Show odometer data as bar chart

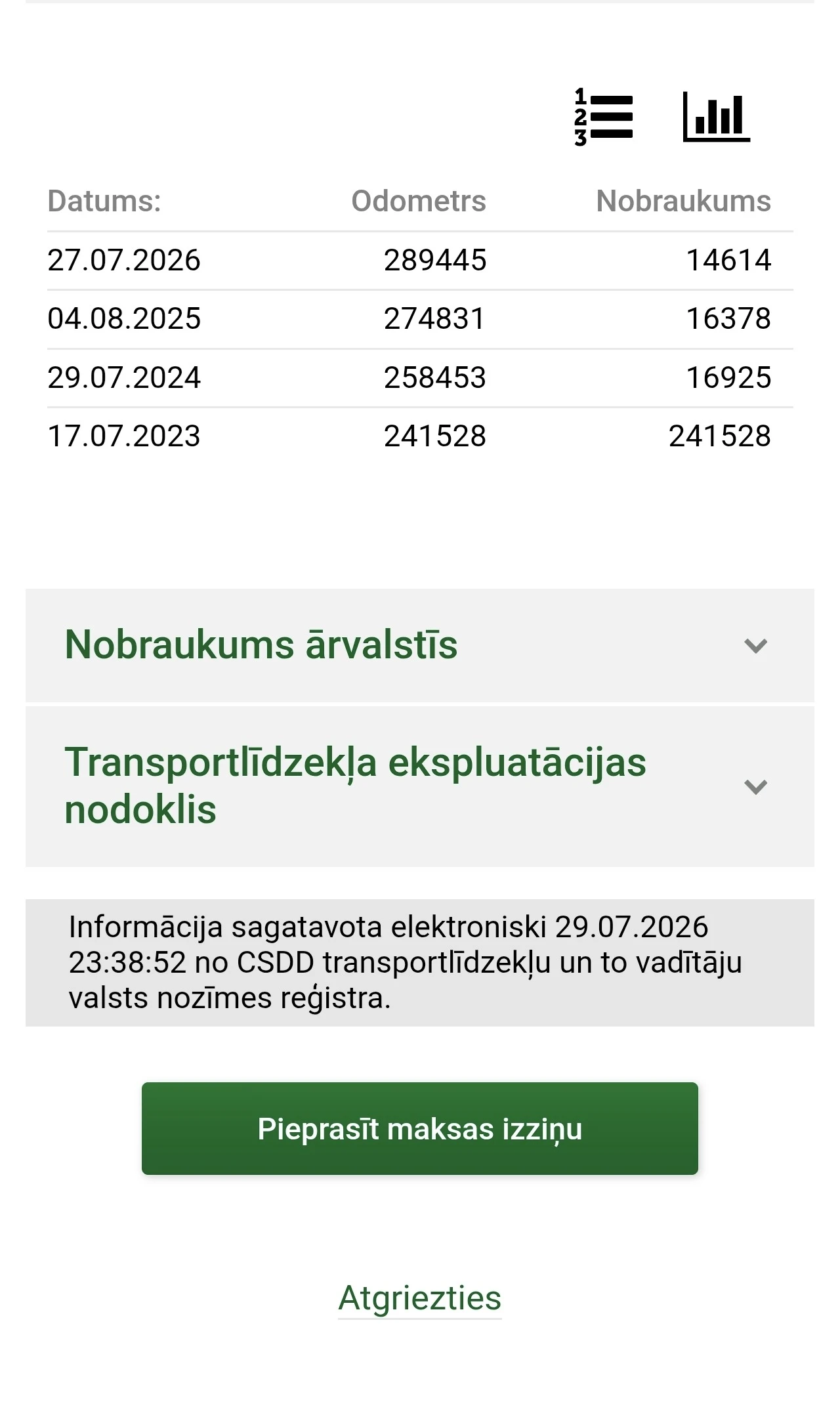coord(717,117)
